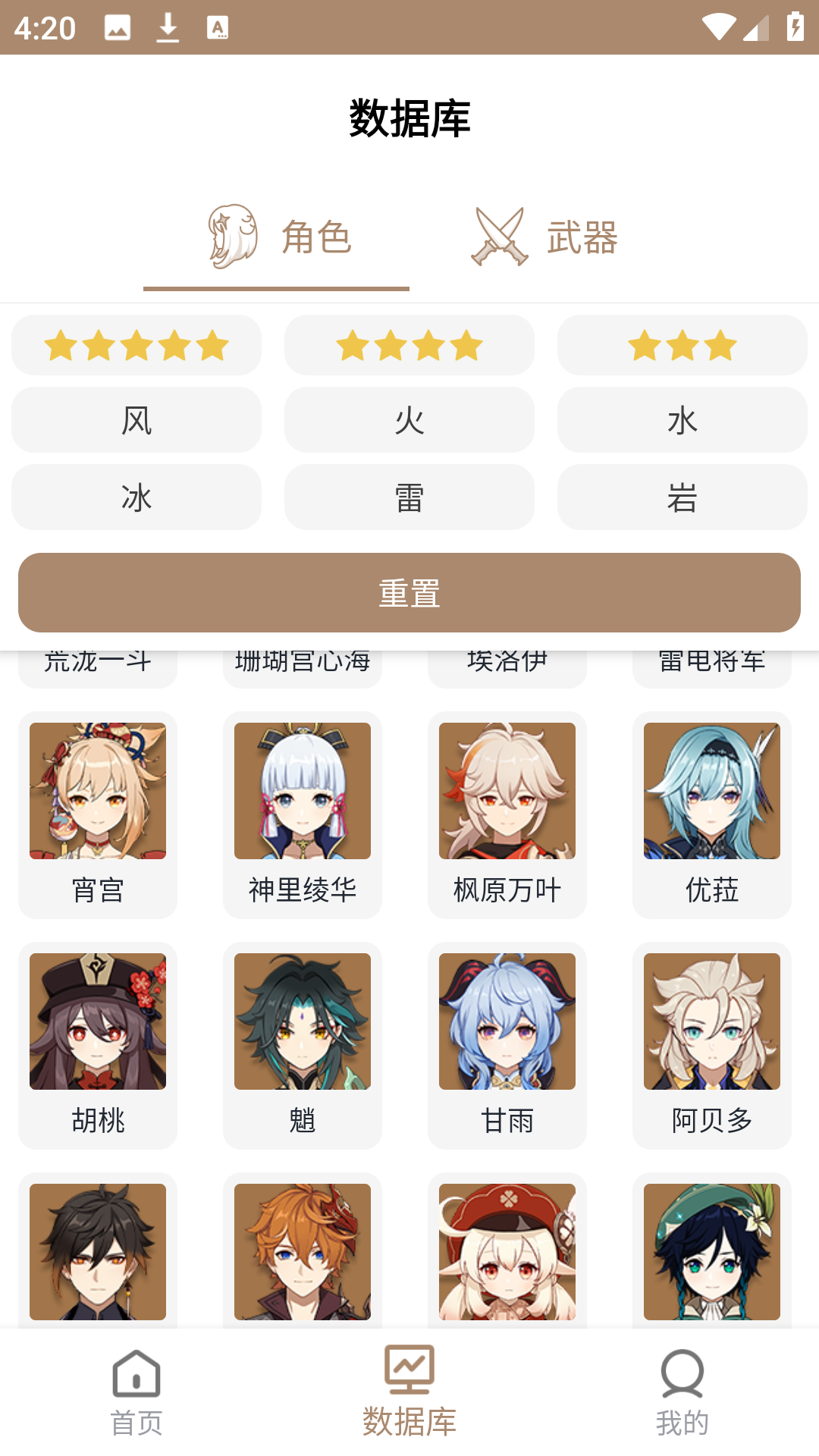The height and width of the screenshot is (1456, 819).
Task: Select the 火 element filter
Action: click(x=409, y=420)
